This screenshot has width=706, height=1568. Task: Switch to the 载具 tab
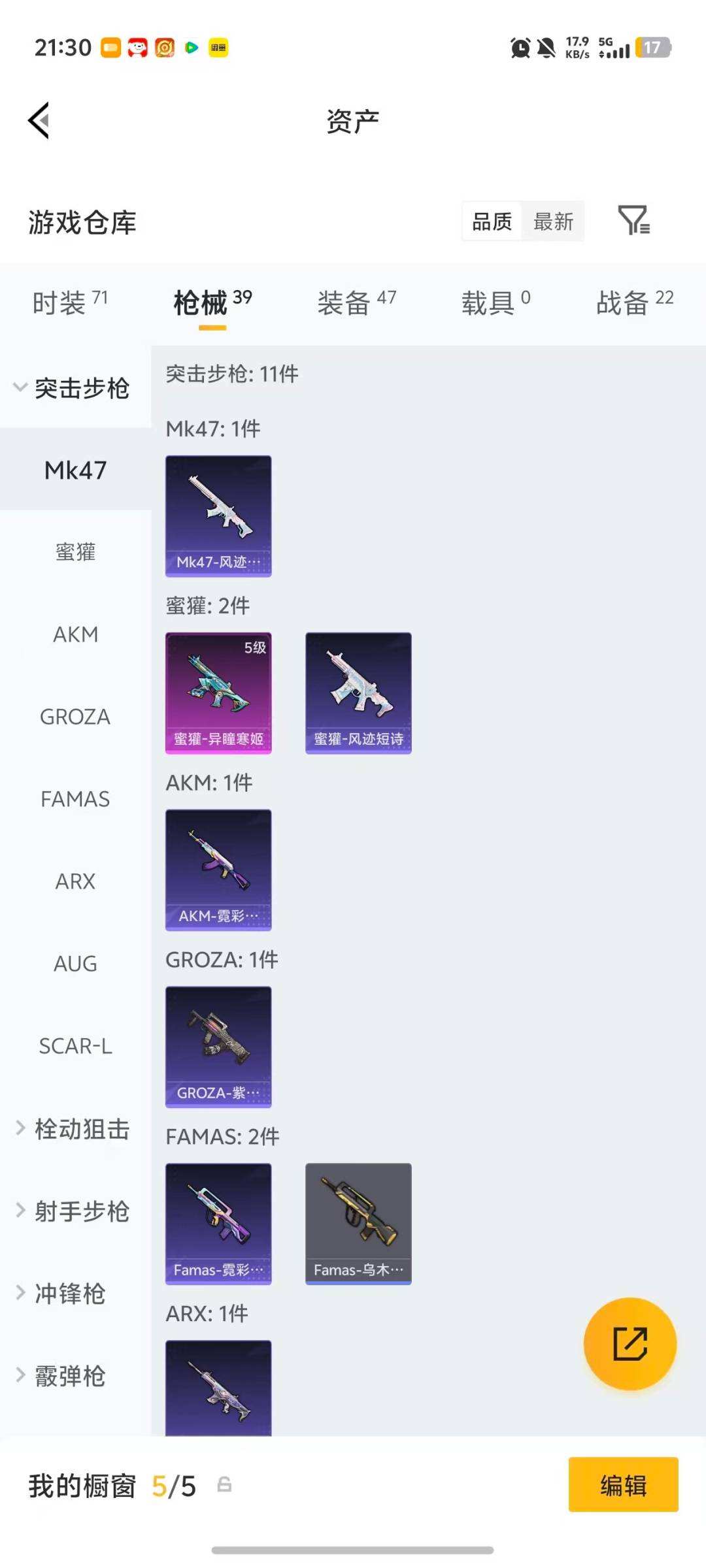coord(496,303)
